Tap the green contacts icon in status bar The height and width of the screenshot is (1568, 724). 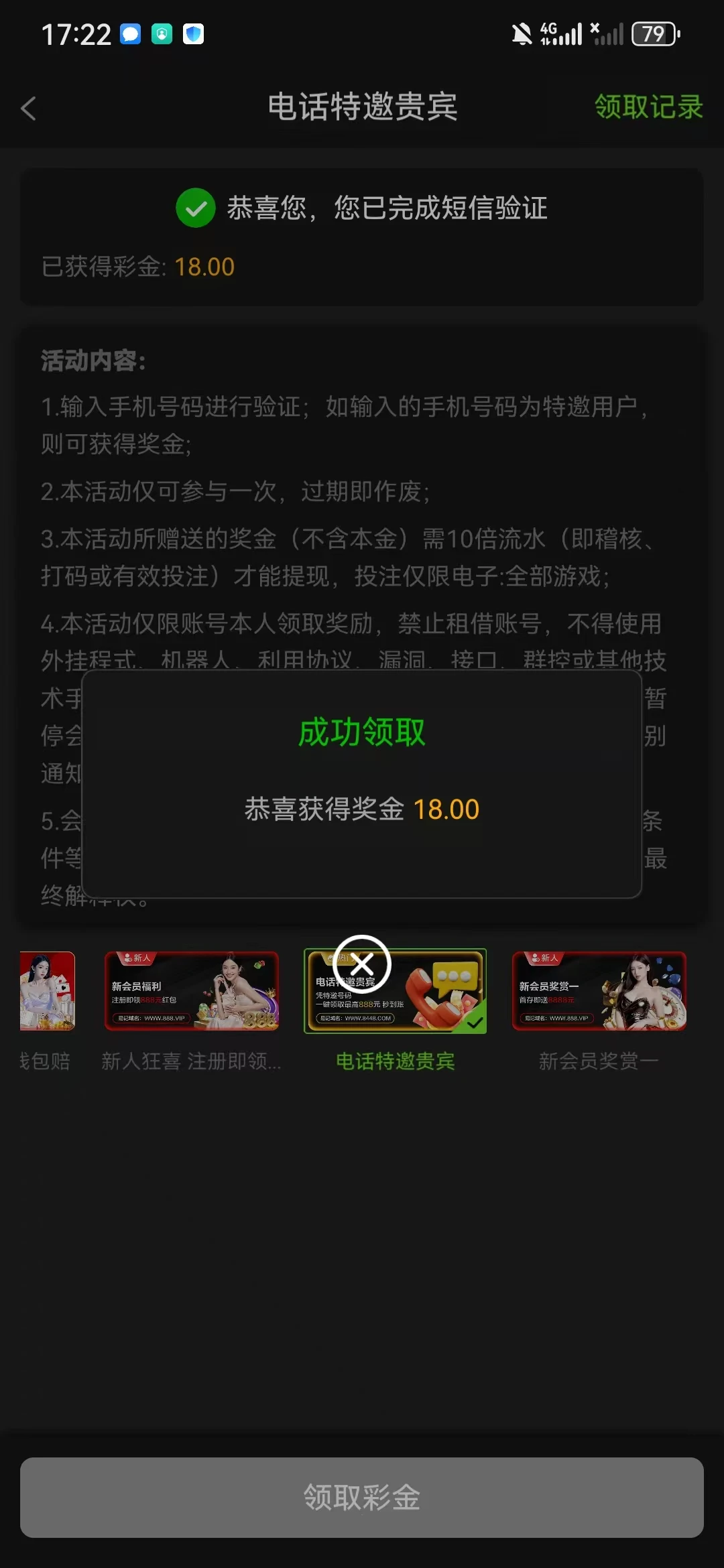[x=162, y=34]
